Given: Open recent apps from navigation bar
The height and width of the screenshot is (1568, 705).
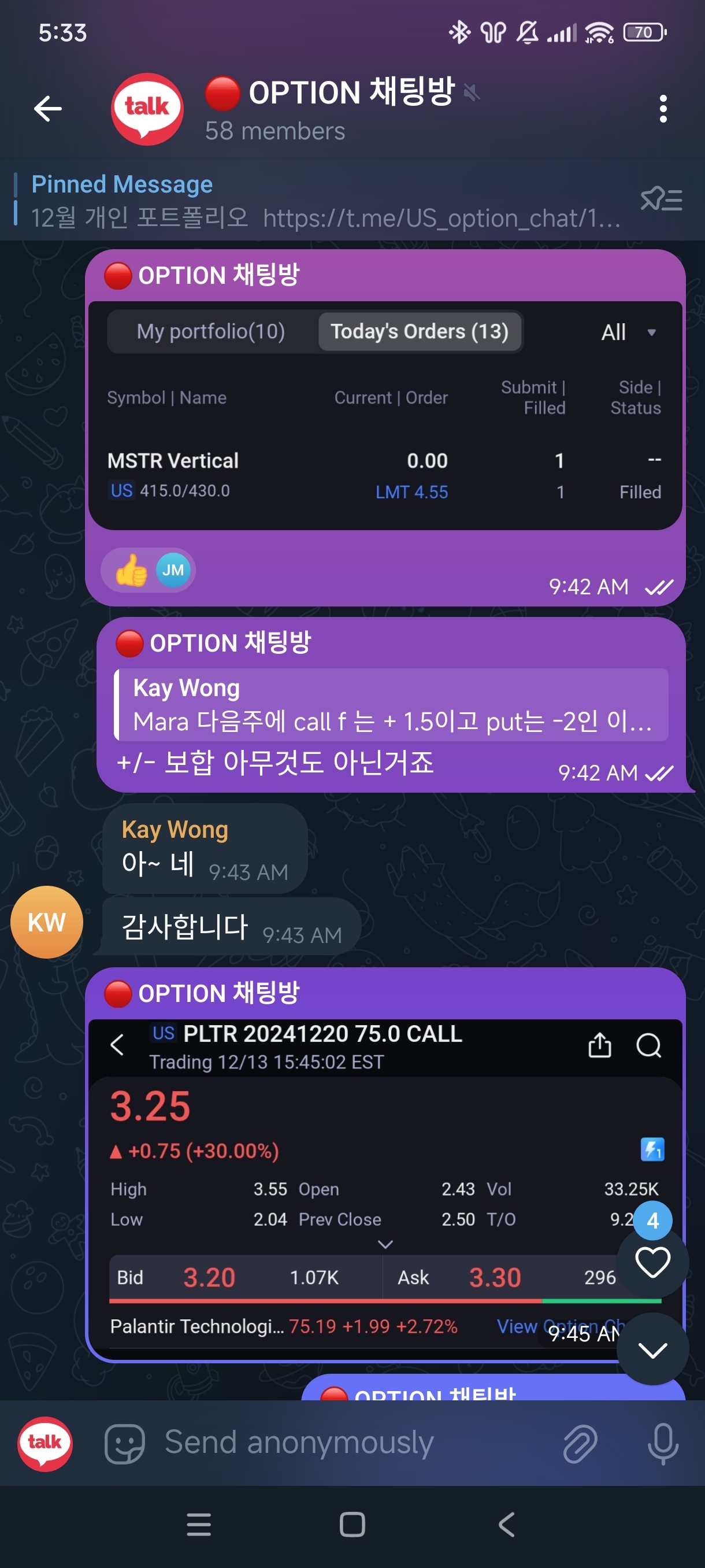Looking at the screenshot, I should 199,1525.
